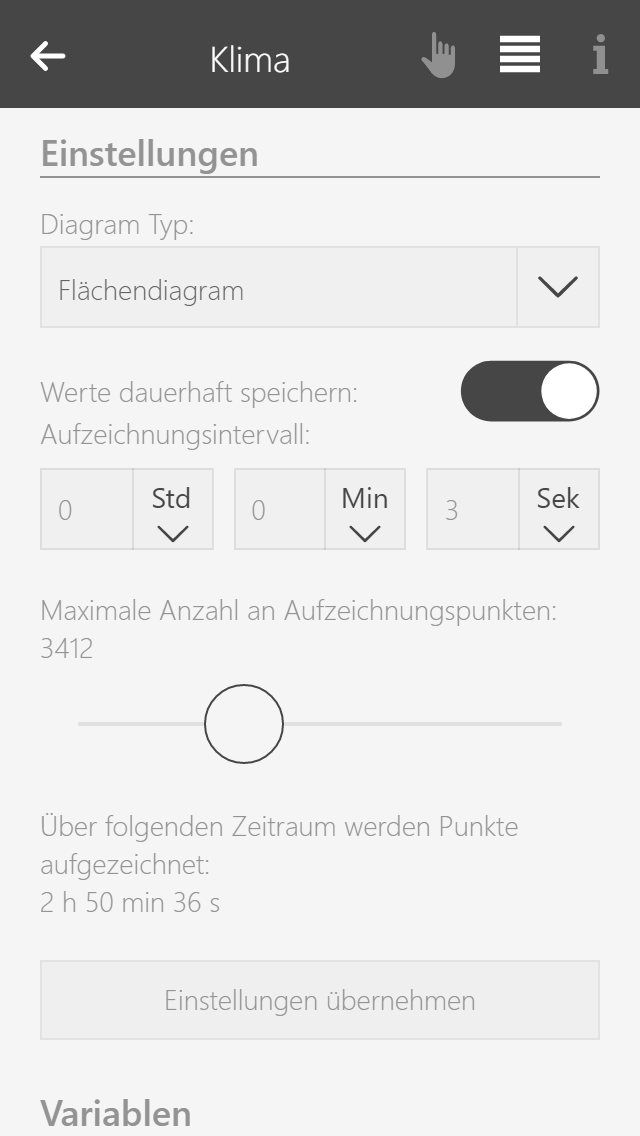Open the Std dropdown
Viewport: 640px width, 1136px height.
172,510
